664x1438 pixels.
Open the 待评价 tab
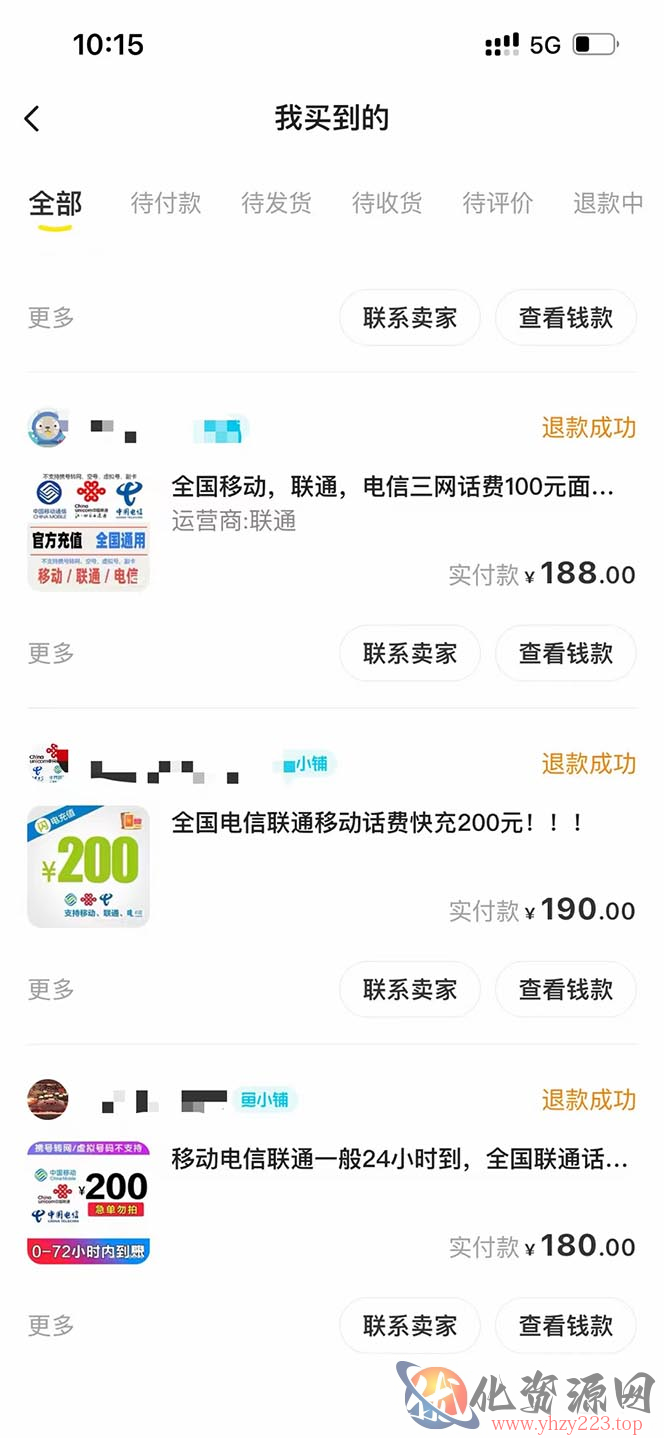(497, 203)
